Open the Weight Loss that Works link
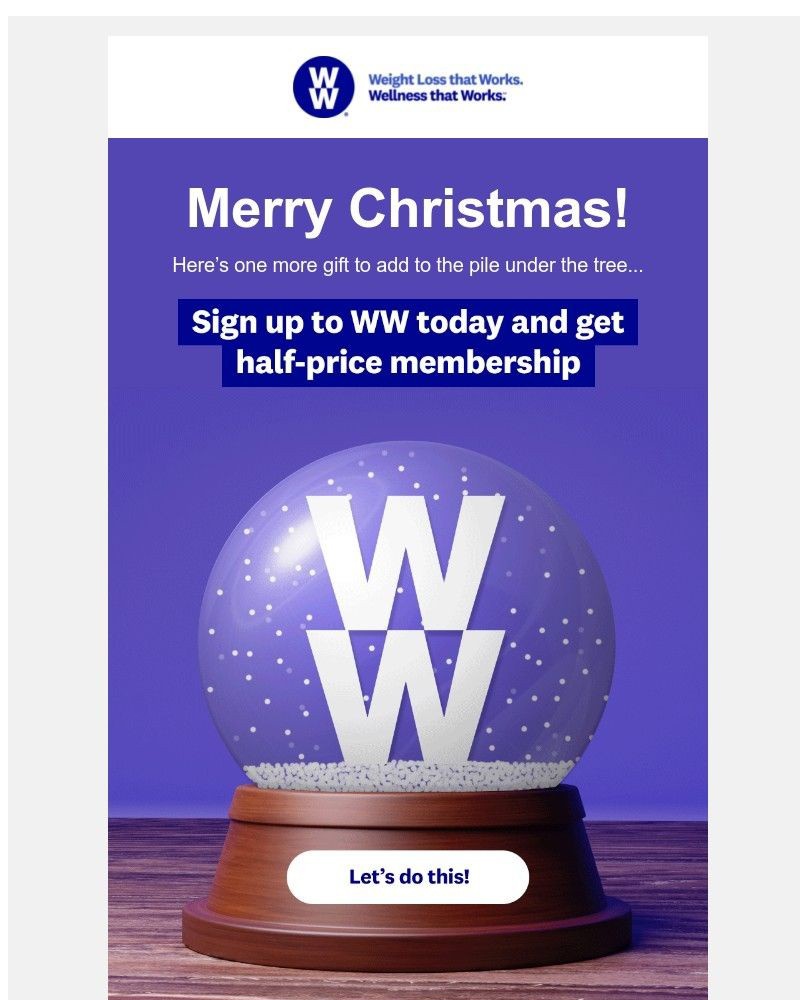 coord(448,78)
